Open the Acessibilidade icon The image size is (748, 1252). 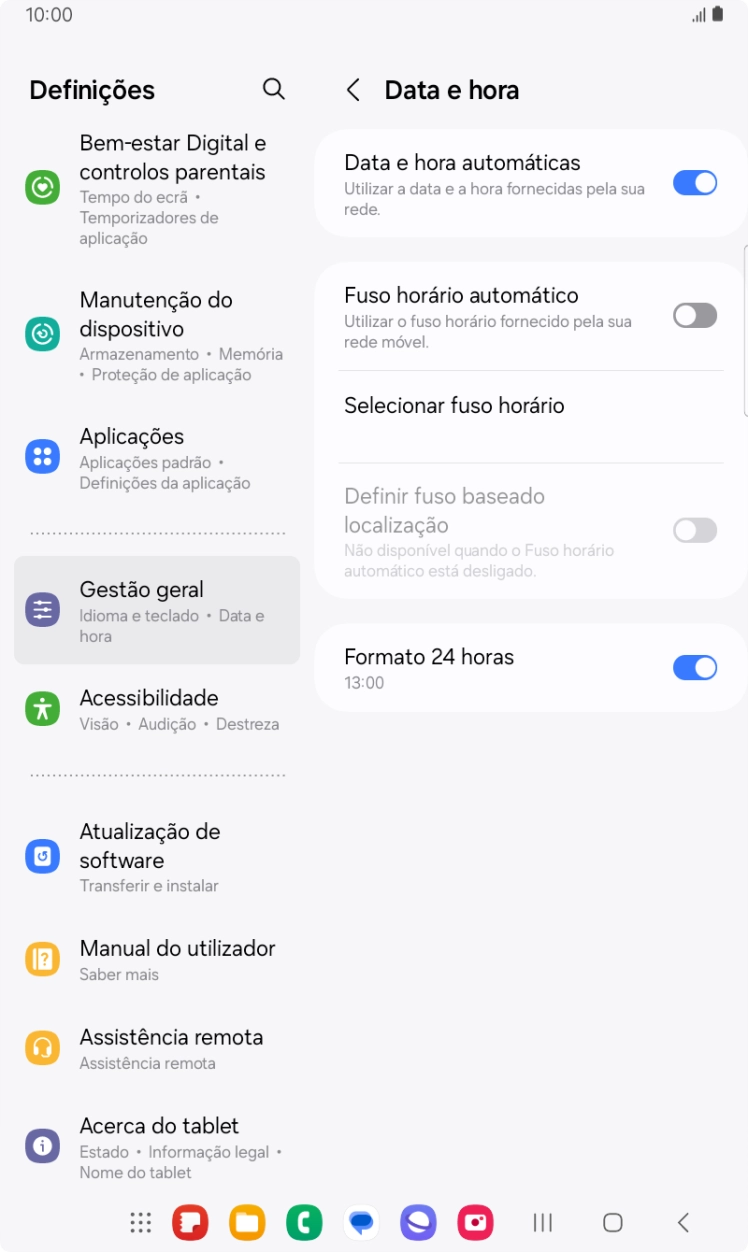(42, 708)
